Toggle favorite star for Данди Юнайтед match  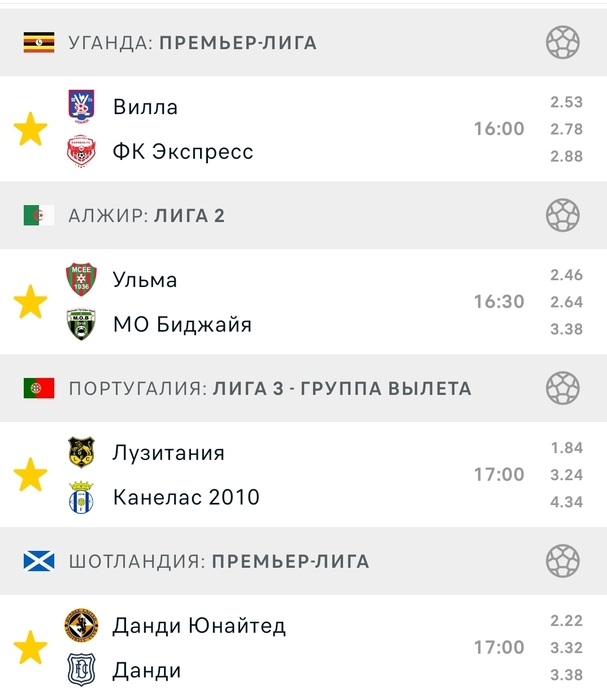30,648
